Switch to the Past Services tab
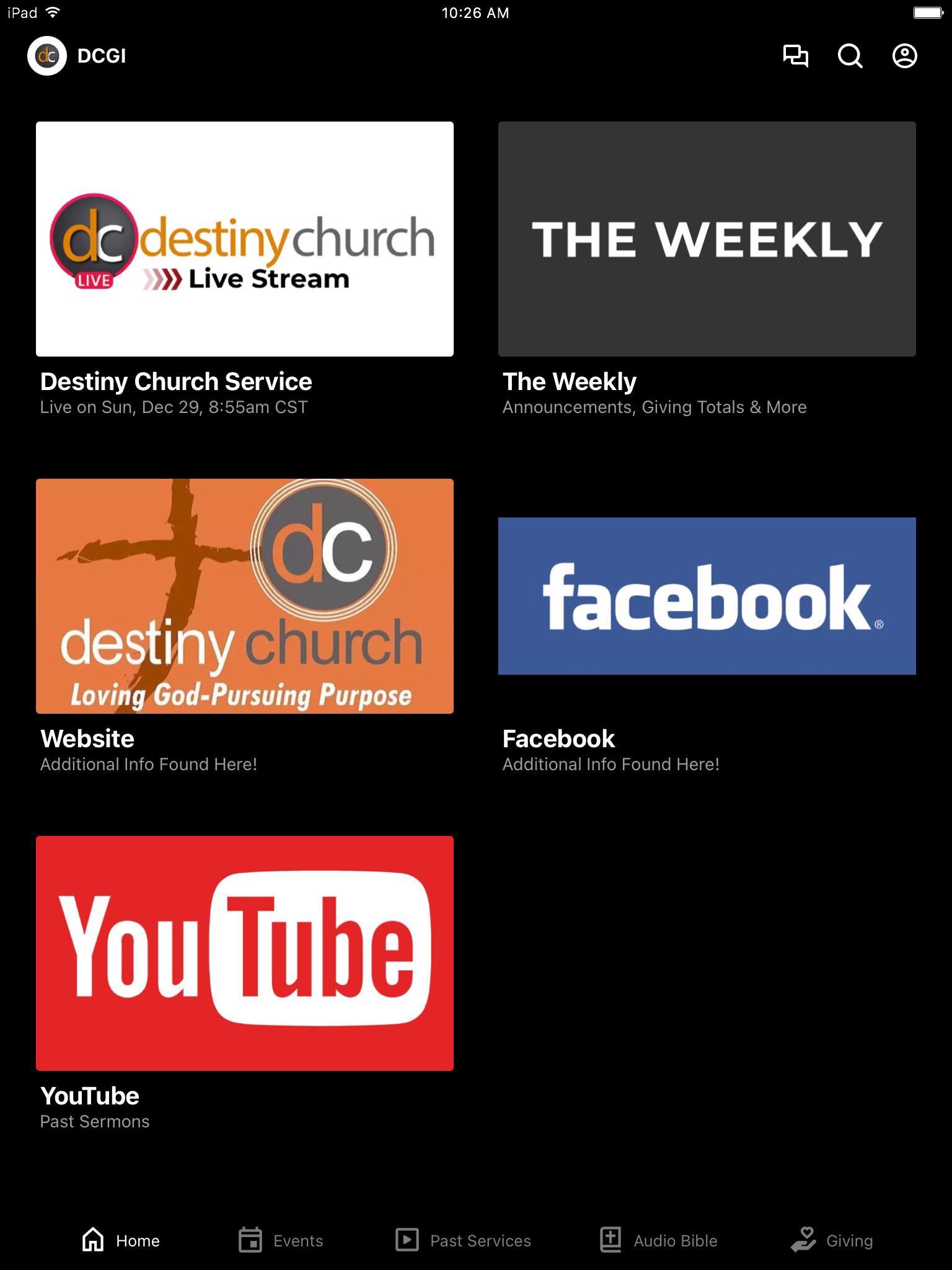 [464, 1240]
